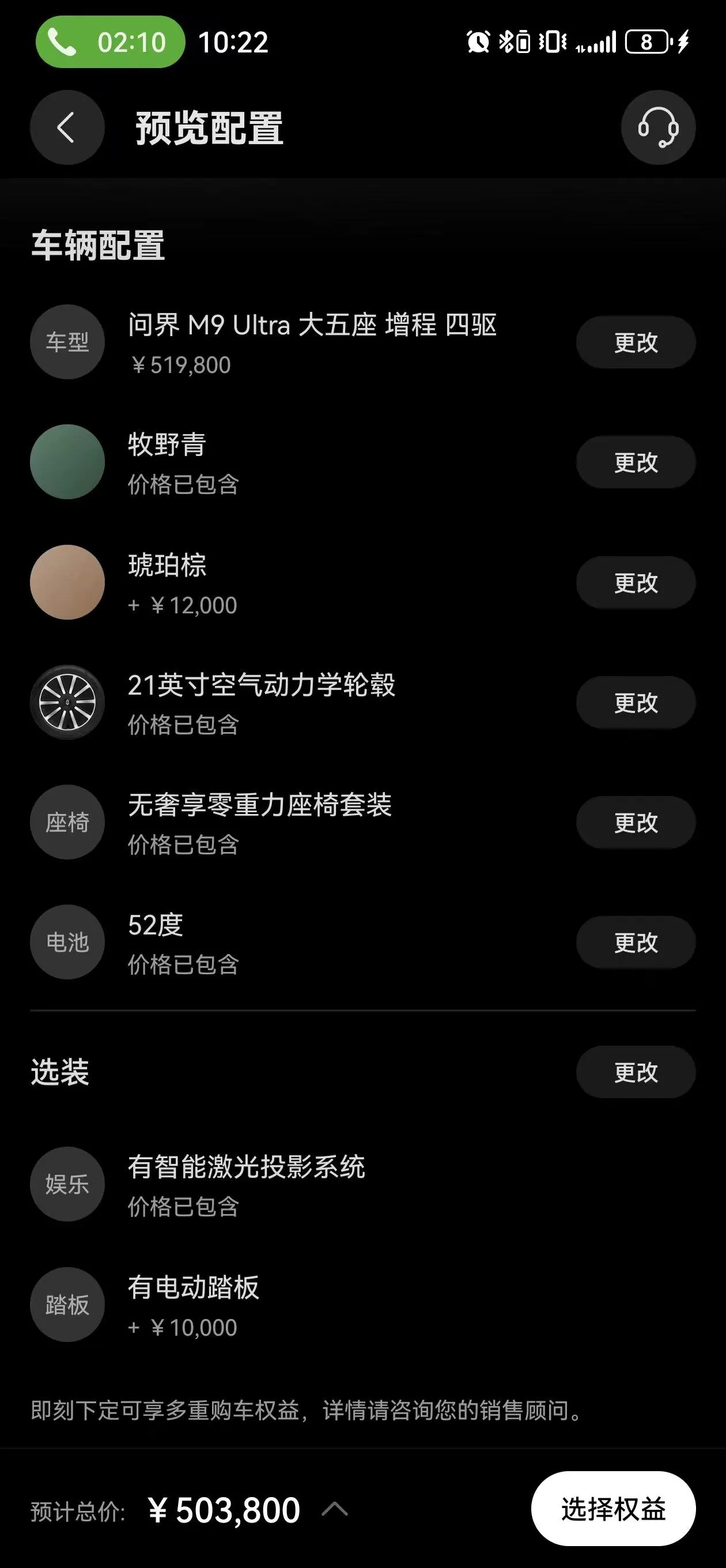
Task: Tap the 选择权益 button
Action: tap(613, 1509)
